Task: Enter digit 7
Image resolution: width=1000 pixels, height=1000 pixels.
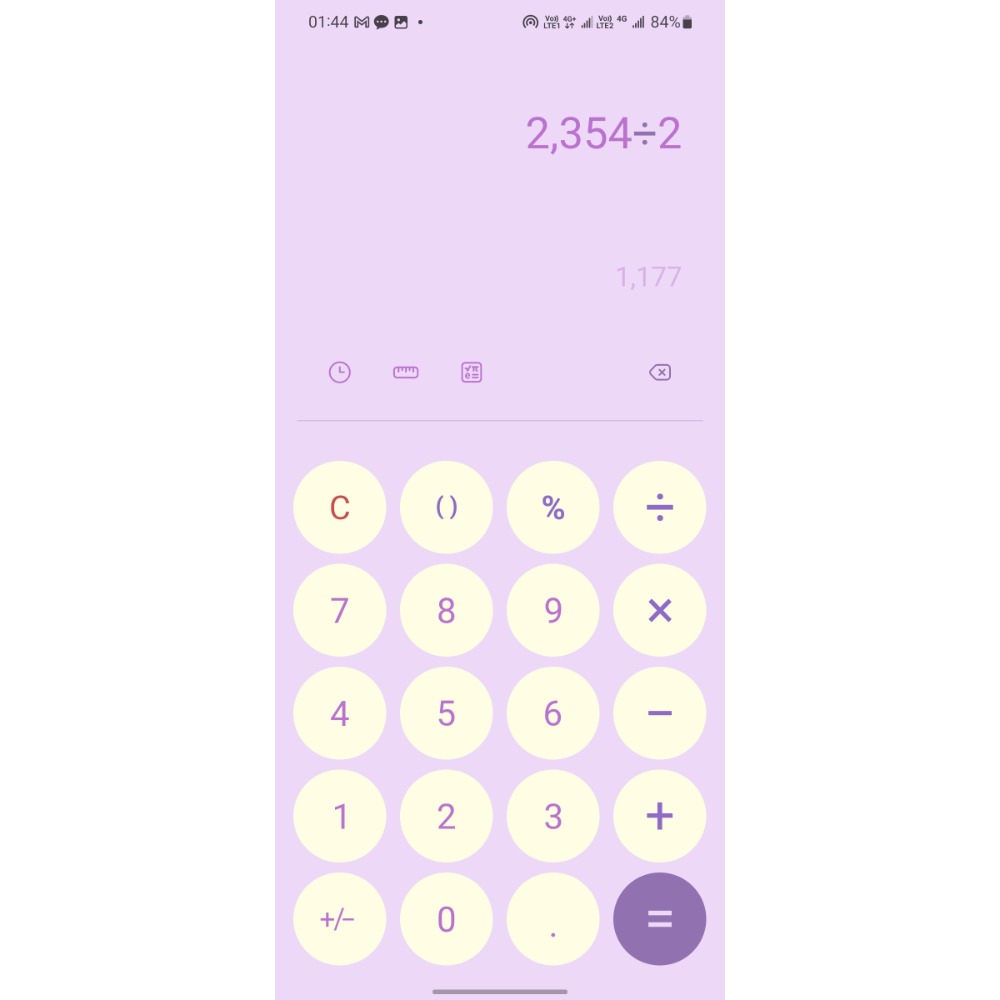Action: tap(340, 611)
